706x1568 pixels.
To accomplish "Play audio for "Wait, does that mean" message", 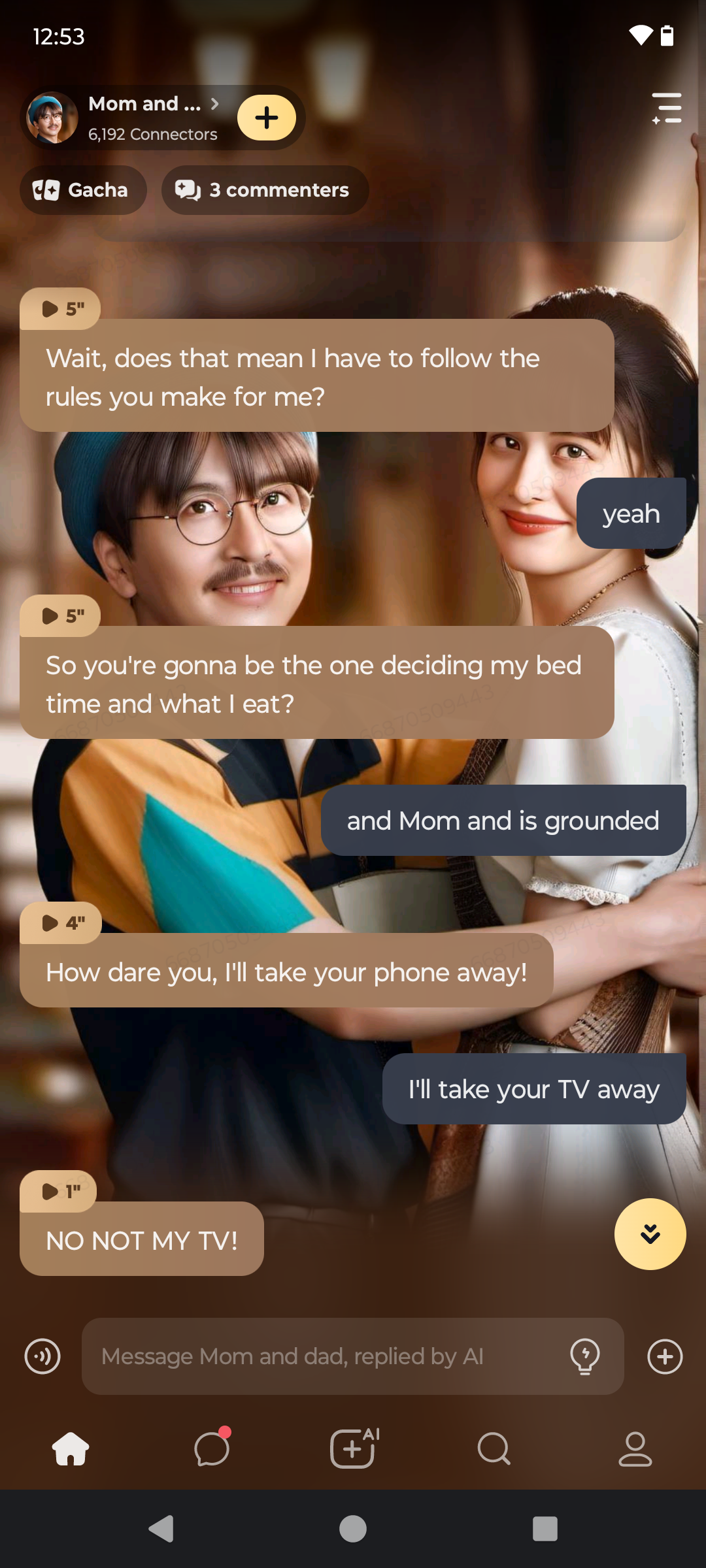I will 60,309.
